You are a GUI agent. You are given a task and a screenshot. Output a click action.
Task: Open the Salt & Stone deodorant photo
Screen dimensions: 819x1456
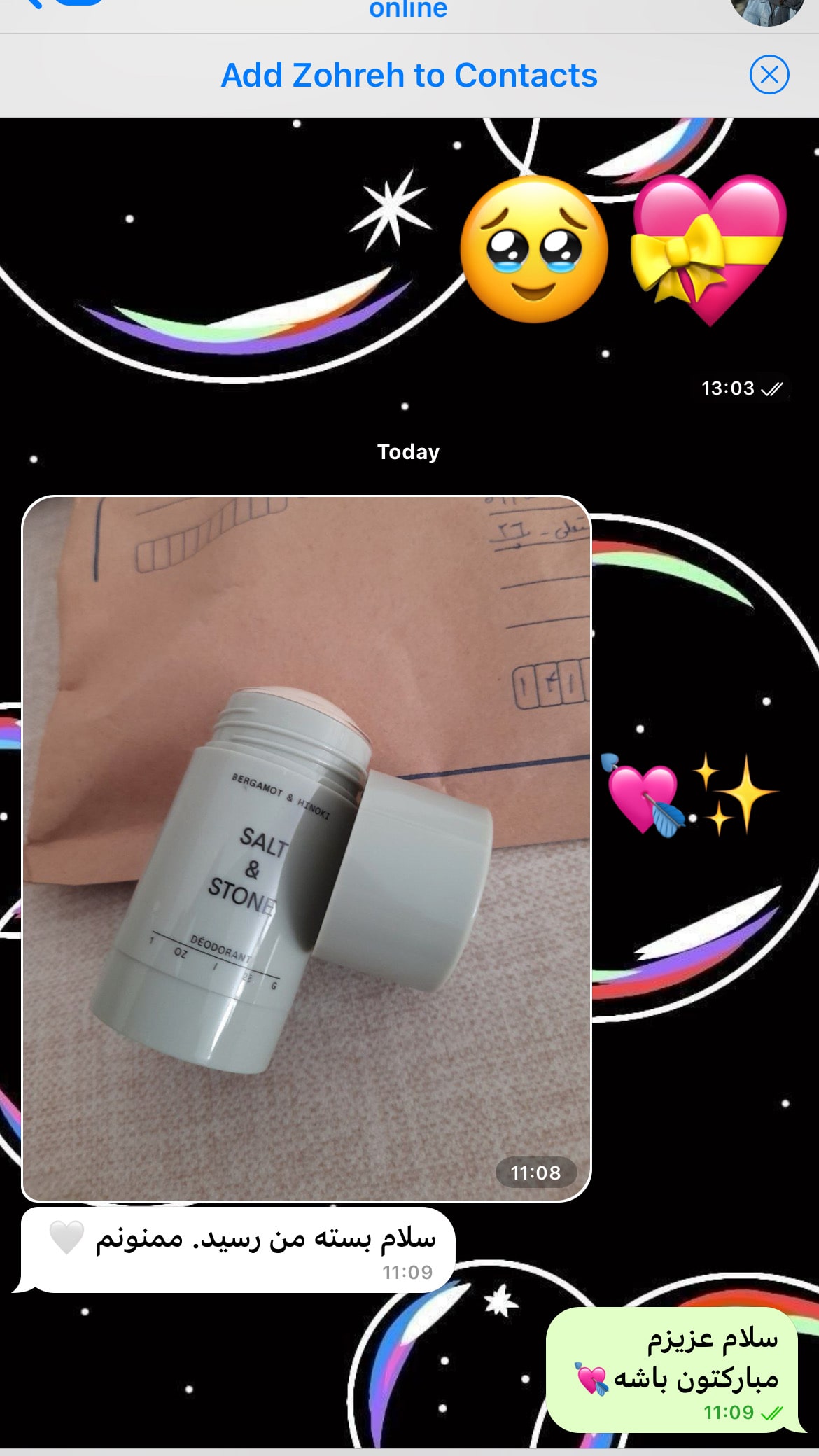[307, 847]
